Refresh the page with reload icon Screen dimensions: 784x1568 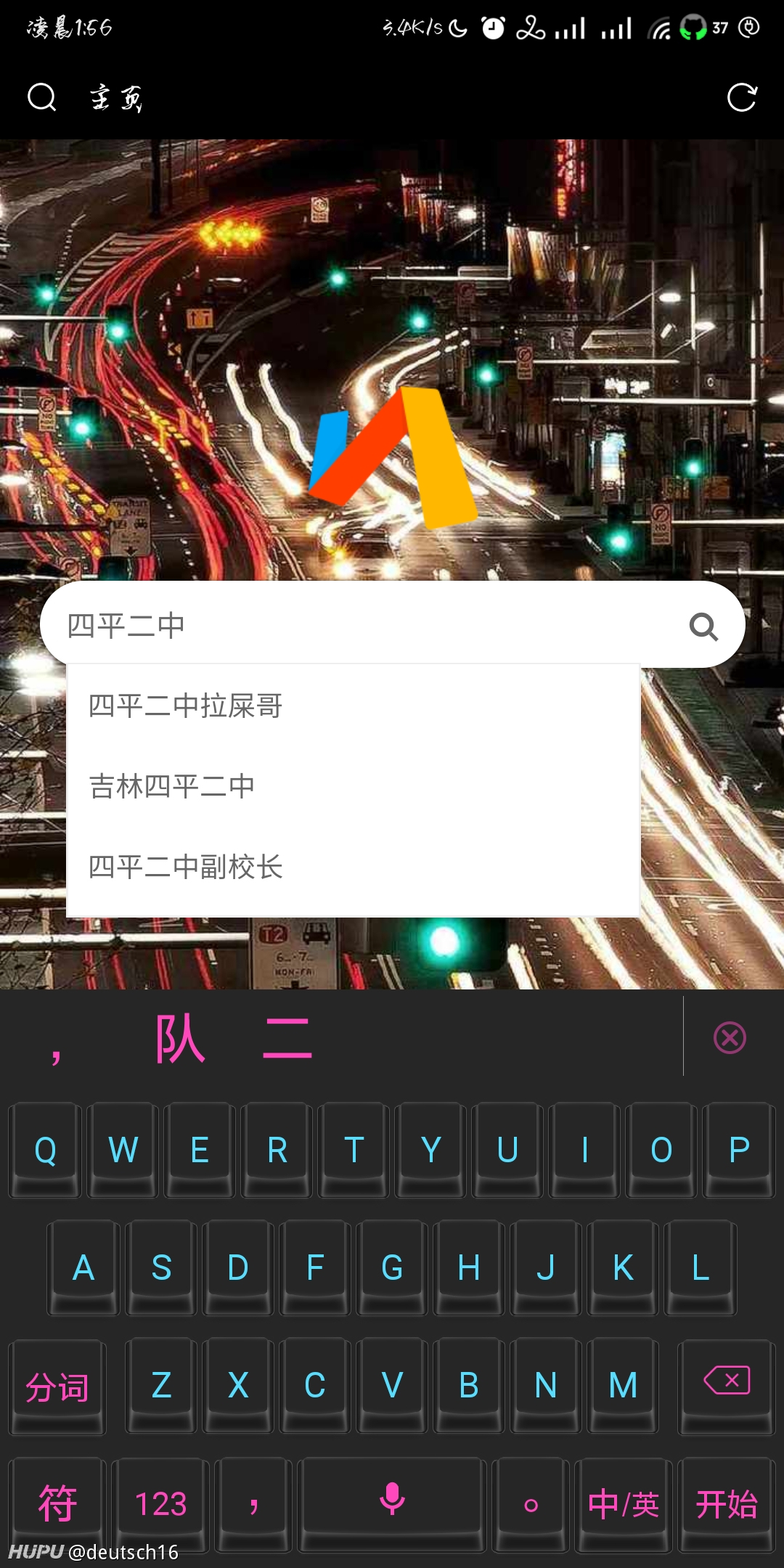pyautogui.click(x=742, y=97)
